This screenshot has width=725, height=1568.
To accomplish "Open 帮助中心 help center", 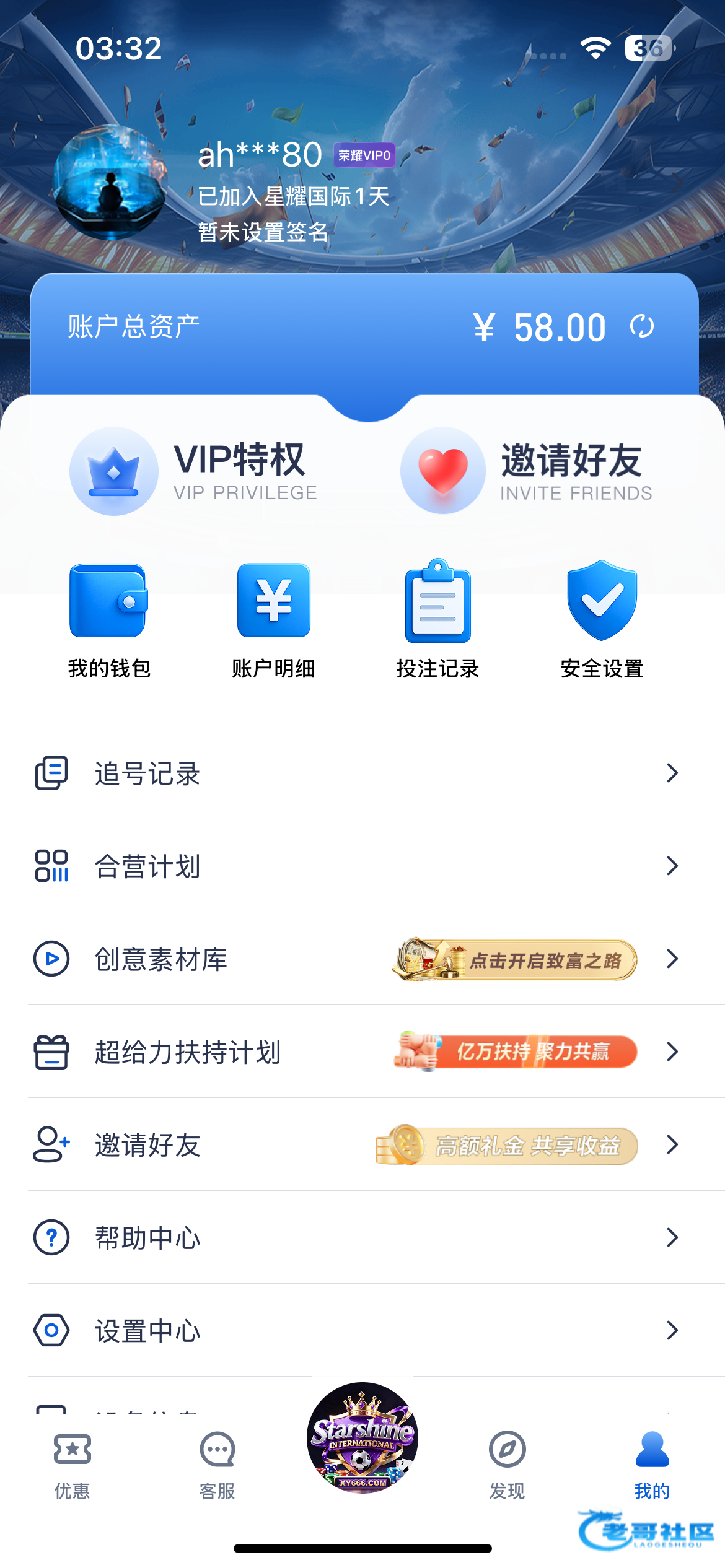I will tap(362, 1237).
